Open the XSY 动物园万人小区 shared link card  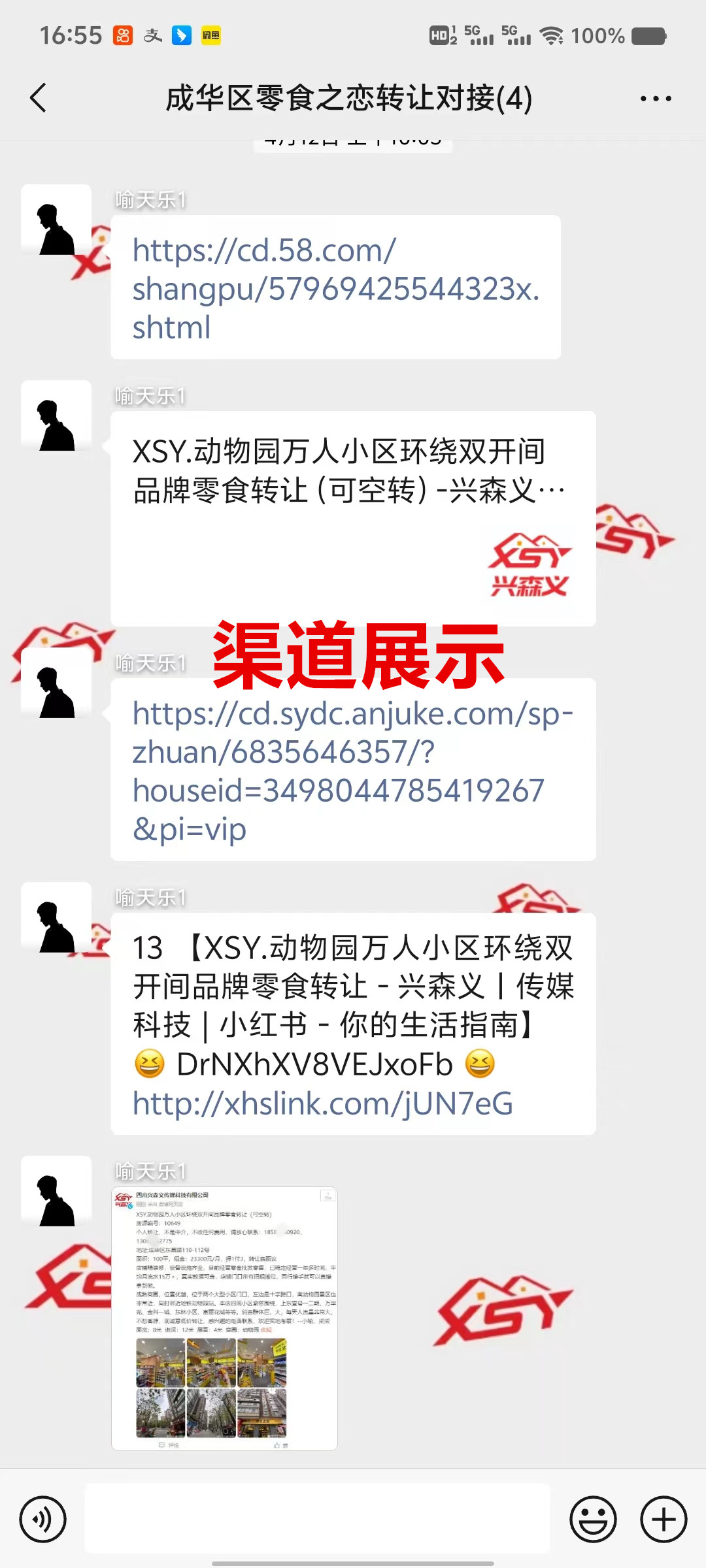(353, 517)
